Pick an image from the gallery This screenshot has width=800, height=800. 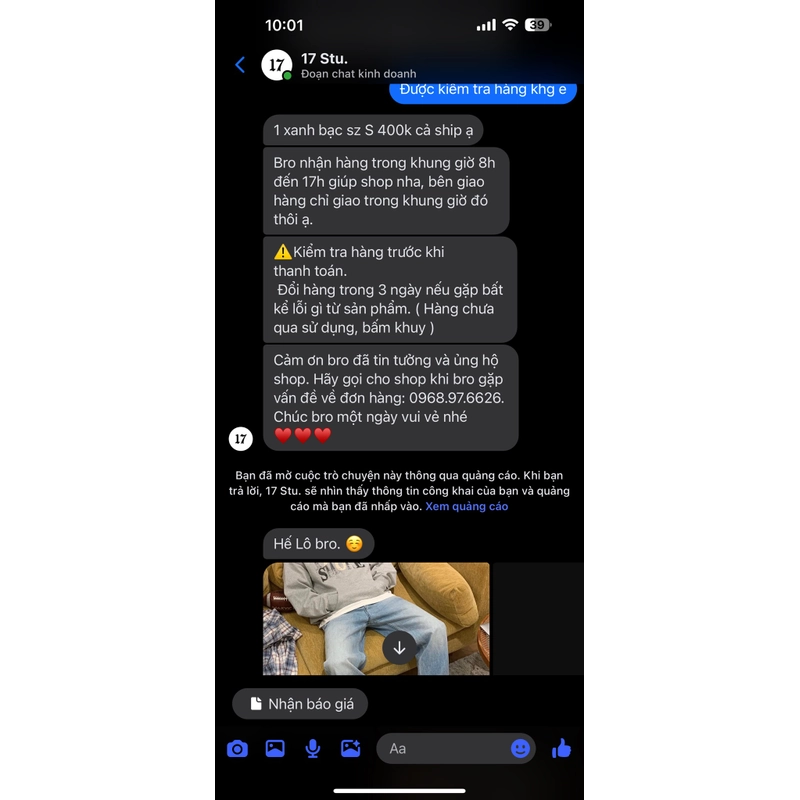click(x=275, y=748)
